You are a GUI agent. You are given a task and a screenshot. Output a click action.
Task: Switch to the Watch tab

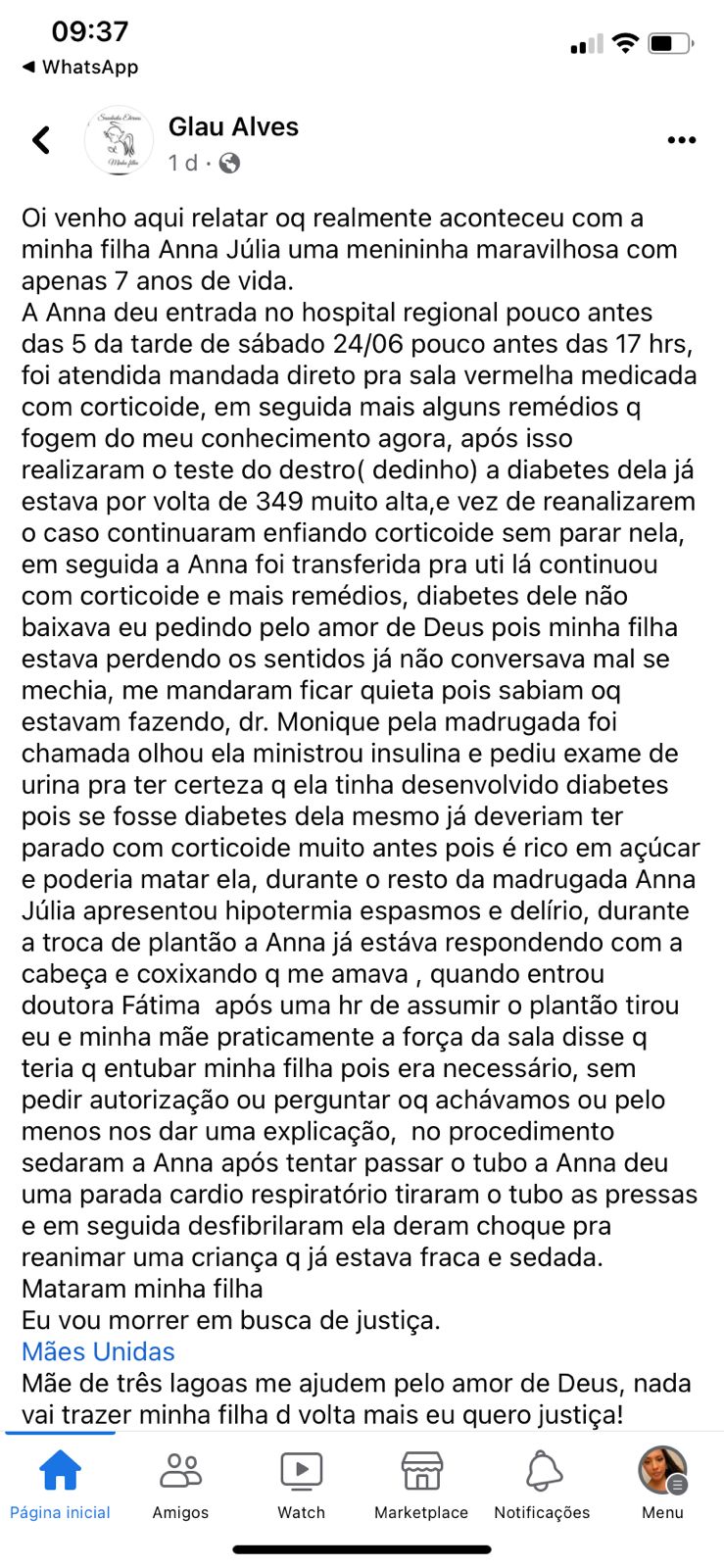coord(301,1484)
